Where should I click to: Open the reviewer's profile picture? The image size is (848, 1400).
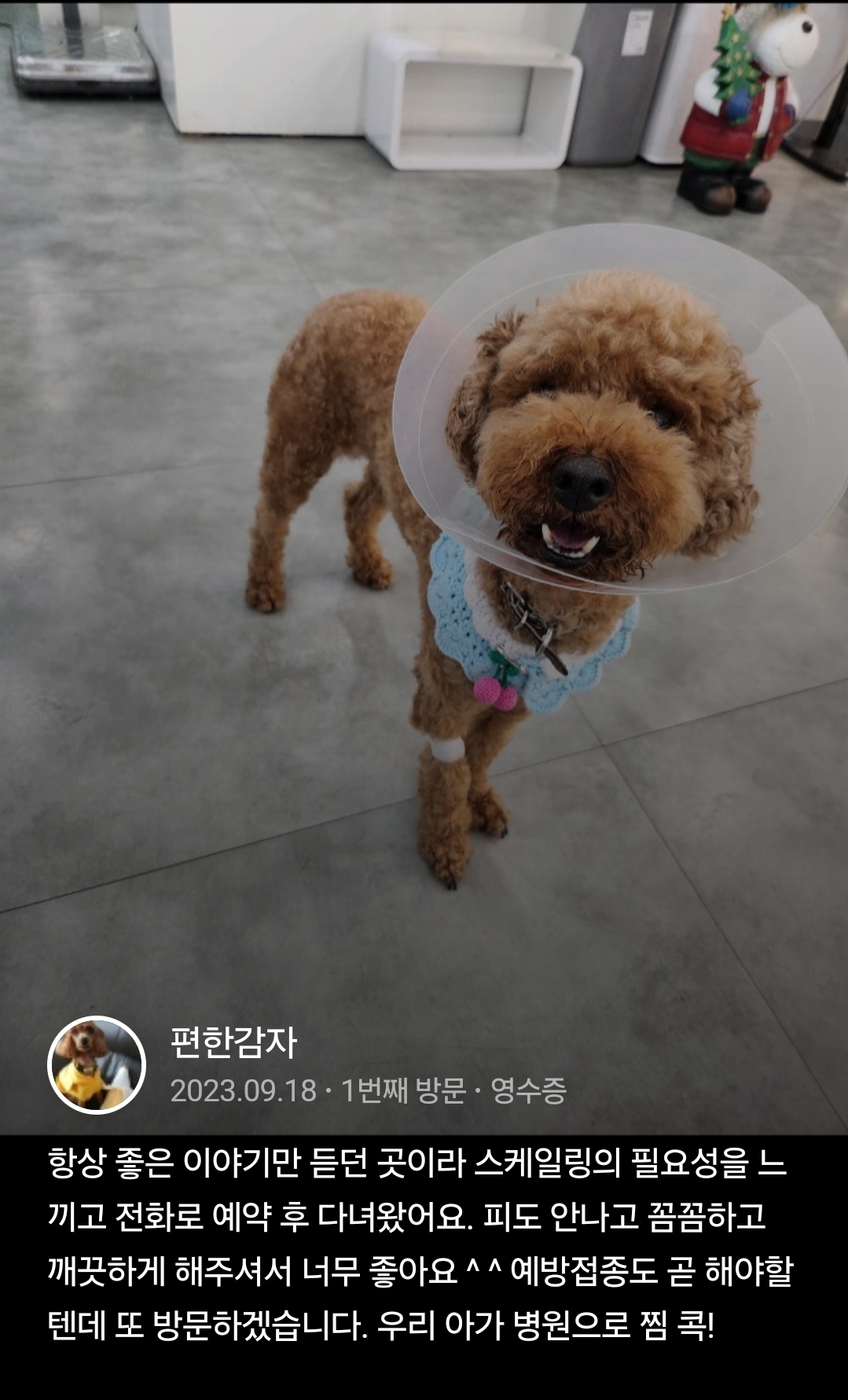[97, 1065]
